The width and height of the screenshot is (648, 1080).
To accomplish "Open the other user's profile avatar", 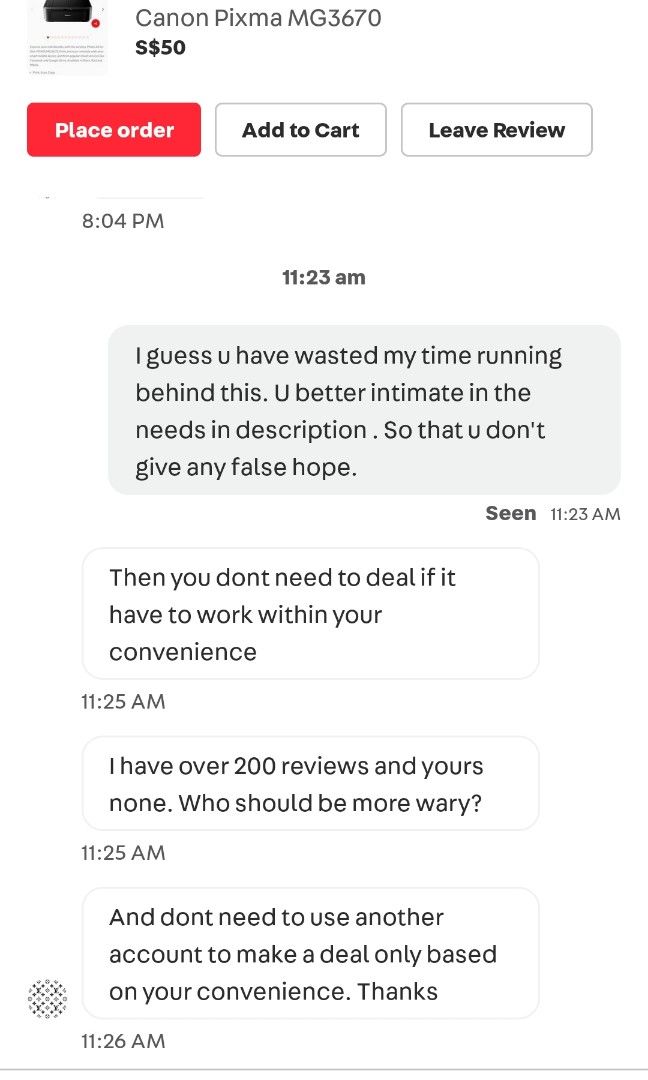I will (48, 998).
